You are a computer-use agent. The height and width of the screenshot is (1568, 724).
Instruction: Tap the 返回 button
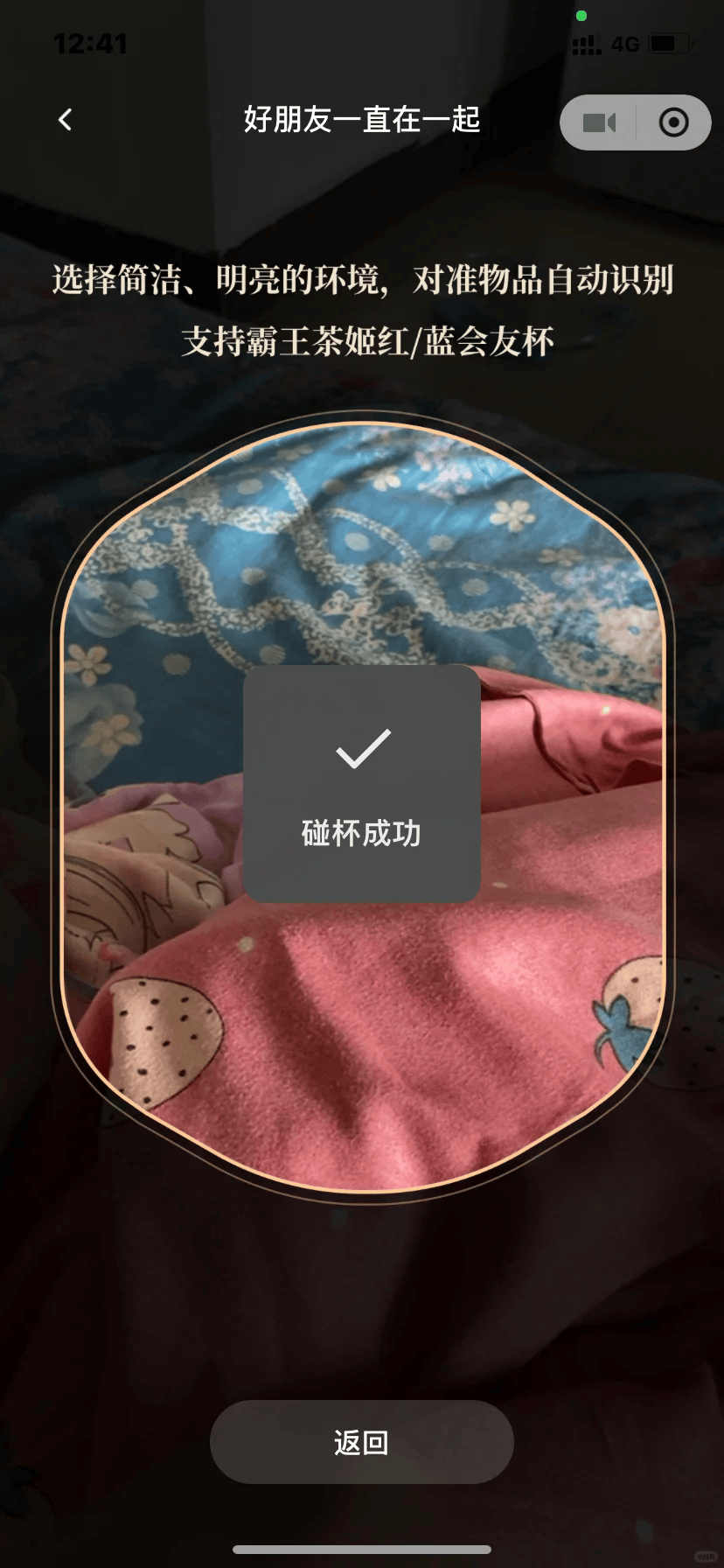tap(361, 1441)
